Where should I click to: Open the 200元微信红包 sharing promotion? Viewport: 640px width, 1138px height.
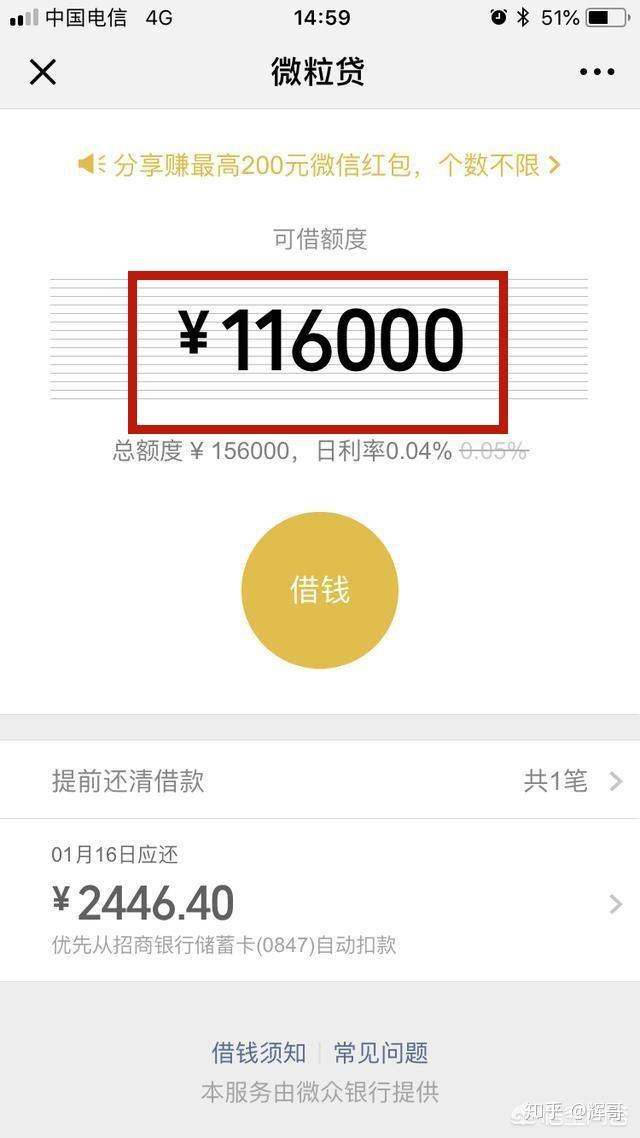coord(320,165)
